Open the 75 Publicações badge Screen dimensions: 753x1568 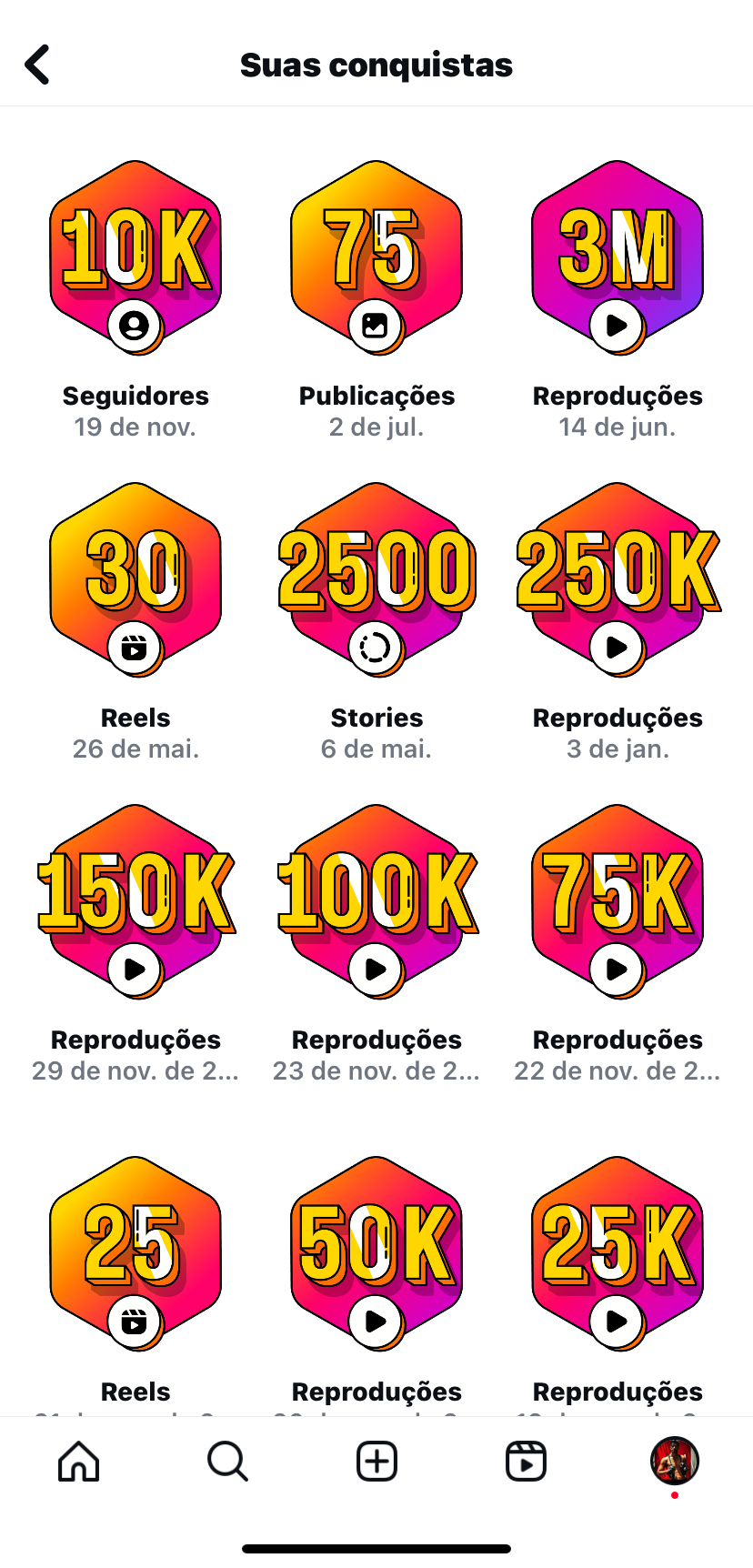click(x=376, y=257)
